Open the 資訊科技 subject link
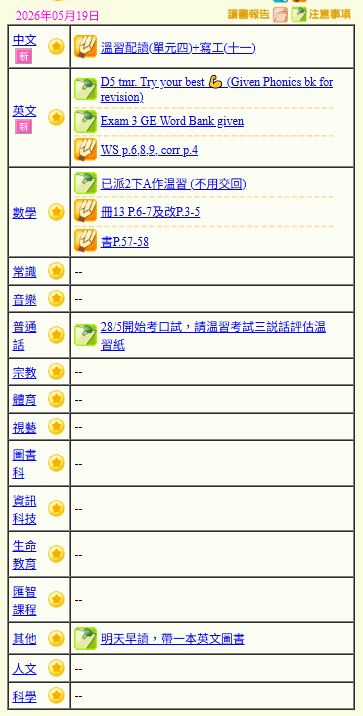Viewport: 363px width, 716px height. (24, 510)
